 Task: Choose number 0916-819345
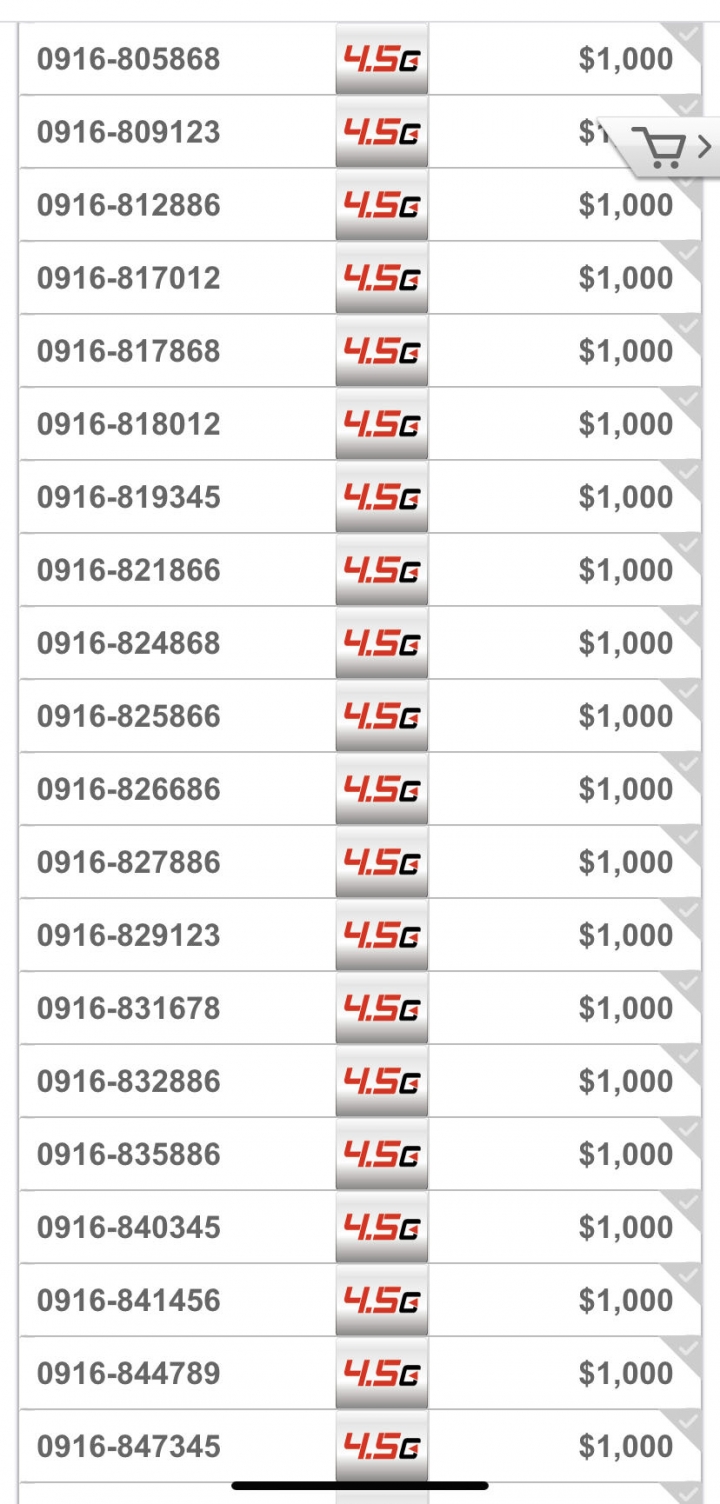point(360,497)
